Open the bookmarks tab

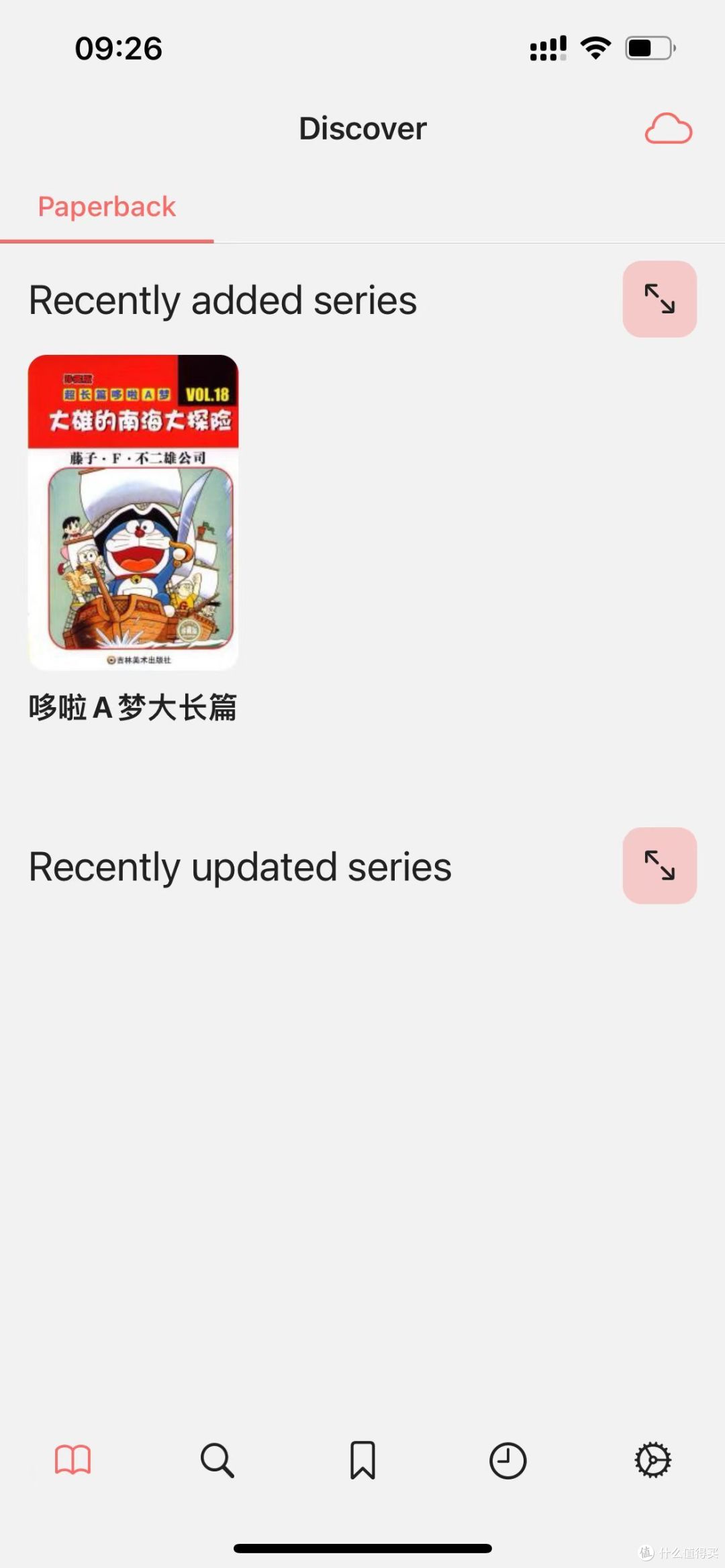362,1460
